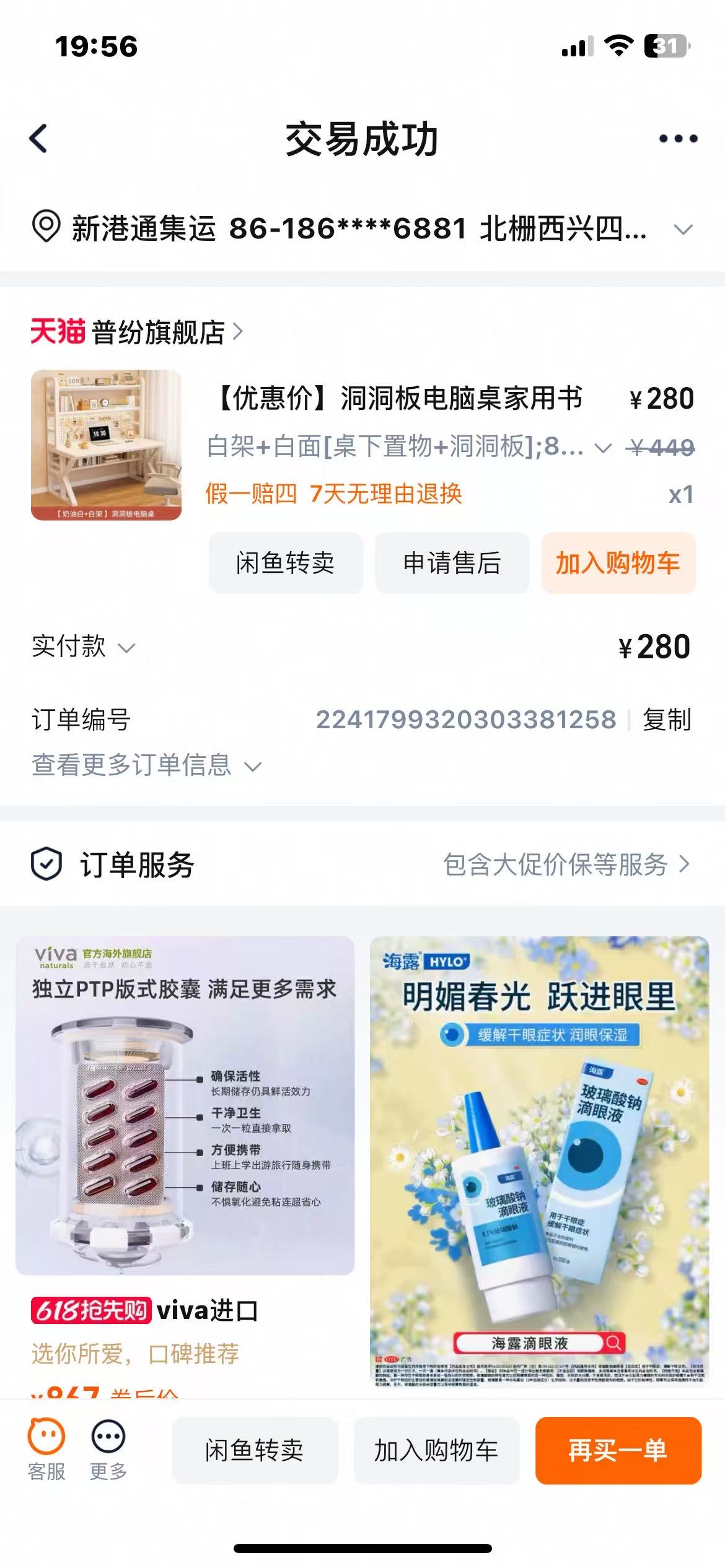Open the viva进口 capsule product card
725x1568 pixels.
(x=185, y=1115)
